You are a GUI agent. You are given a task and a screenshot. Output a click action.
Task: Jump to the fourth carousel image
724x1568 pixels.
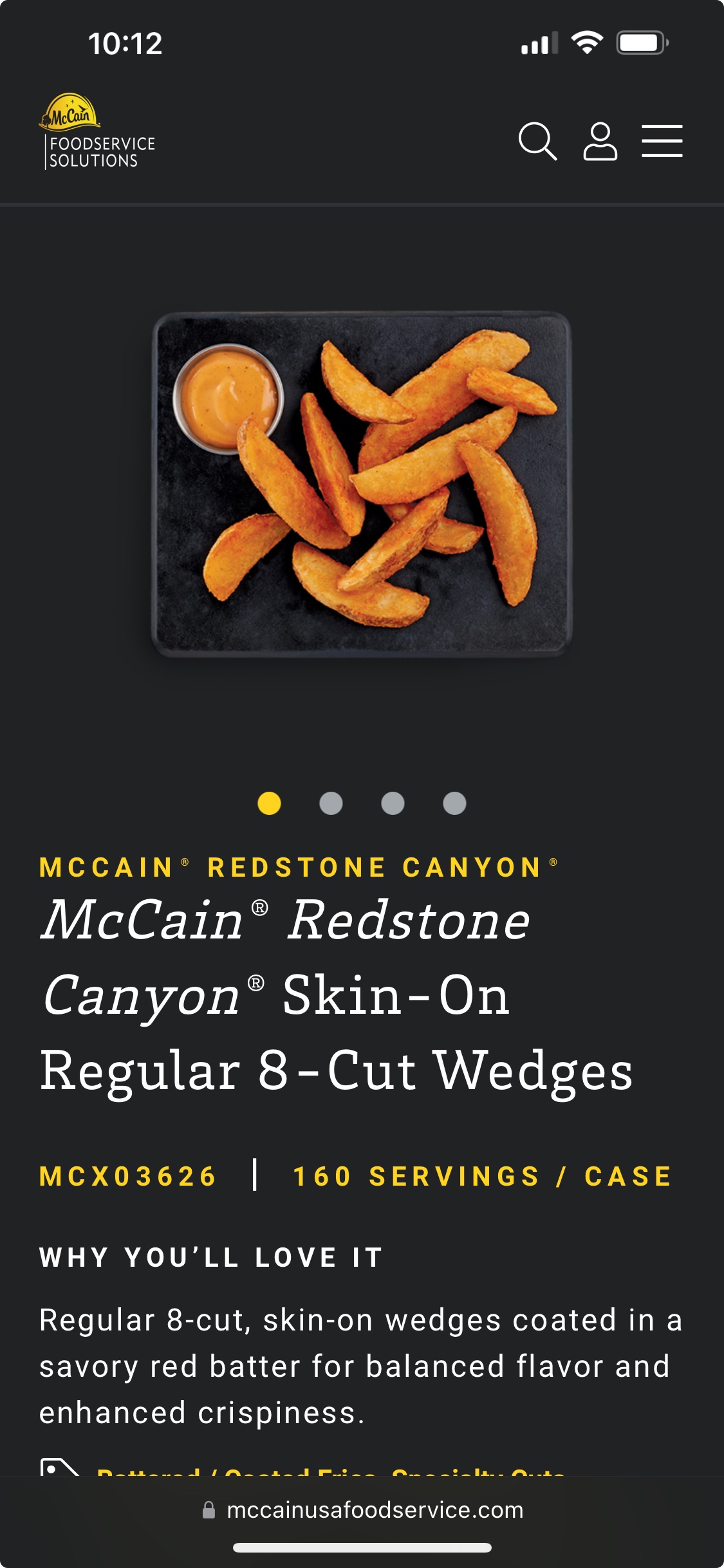[454, 803]
